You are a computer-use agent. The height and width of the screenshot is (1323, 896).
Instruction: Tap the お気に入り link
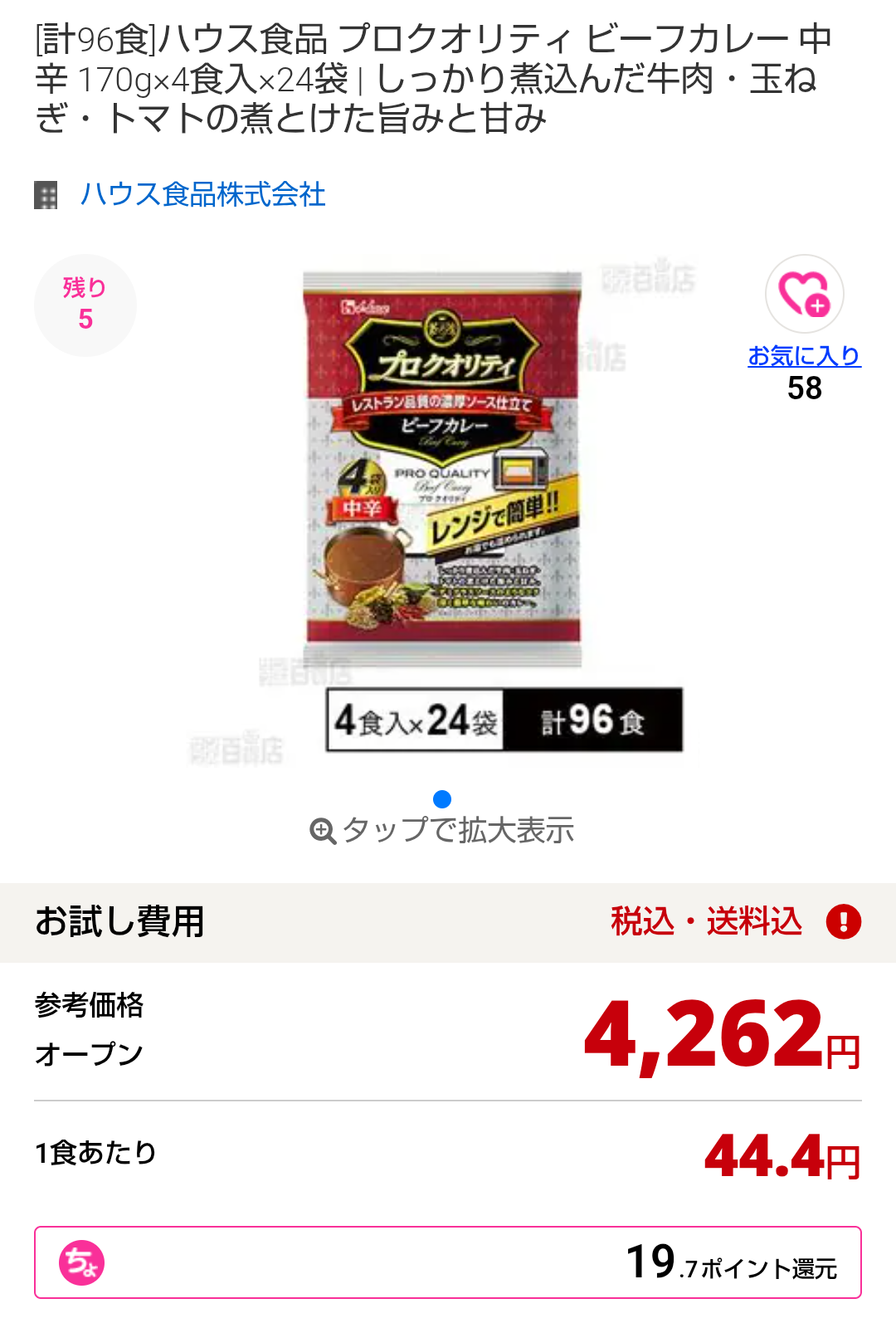tap(804, 356)
